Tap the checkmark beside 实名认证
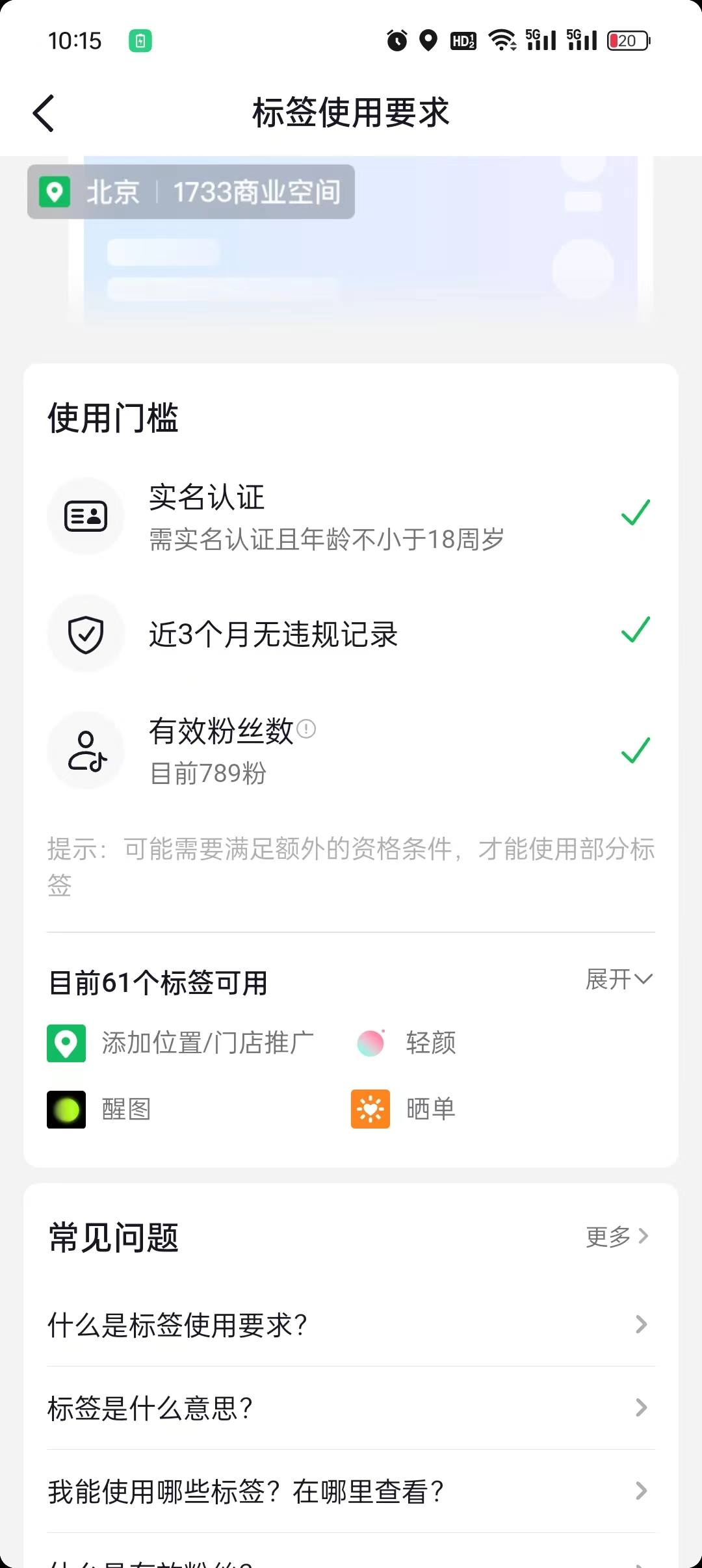The width and height of the screenshot is (702, 1568). pyautogui.click(x=636, y=512)
